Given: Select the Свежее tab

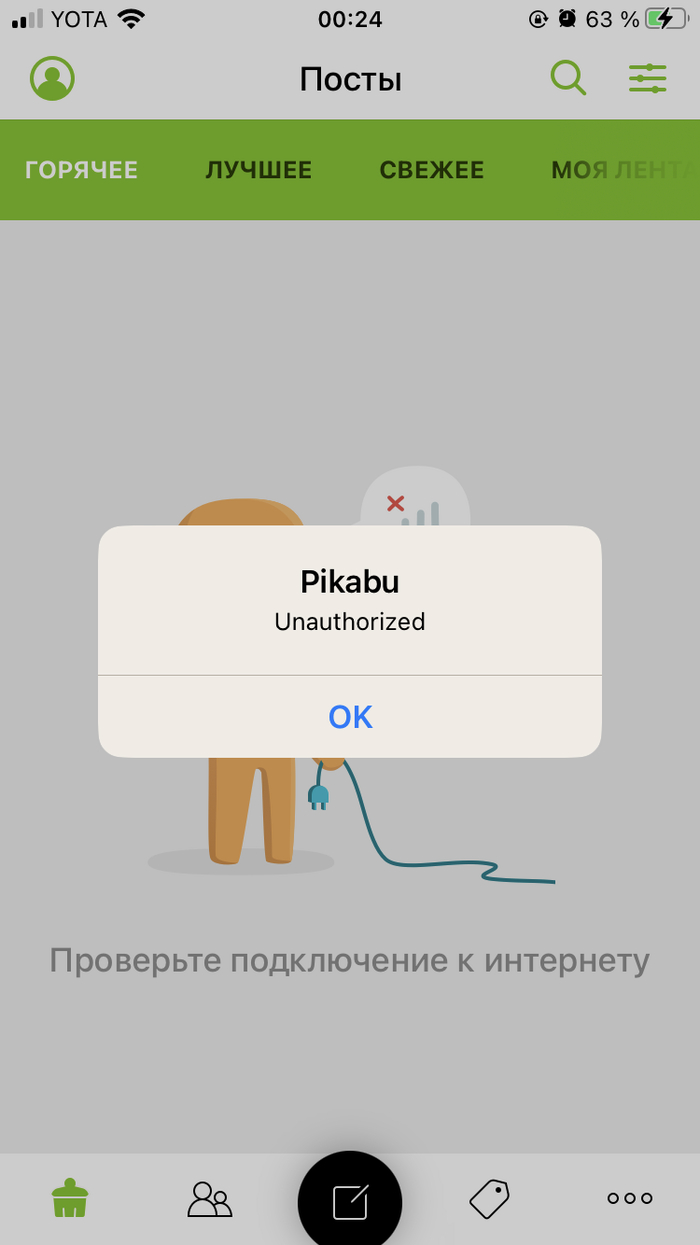Looking at the screenshot, I should pyautogui.click(x=431, y=170).
